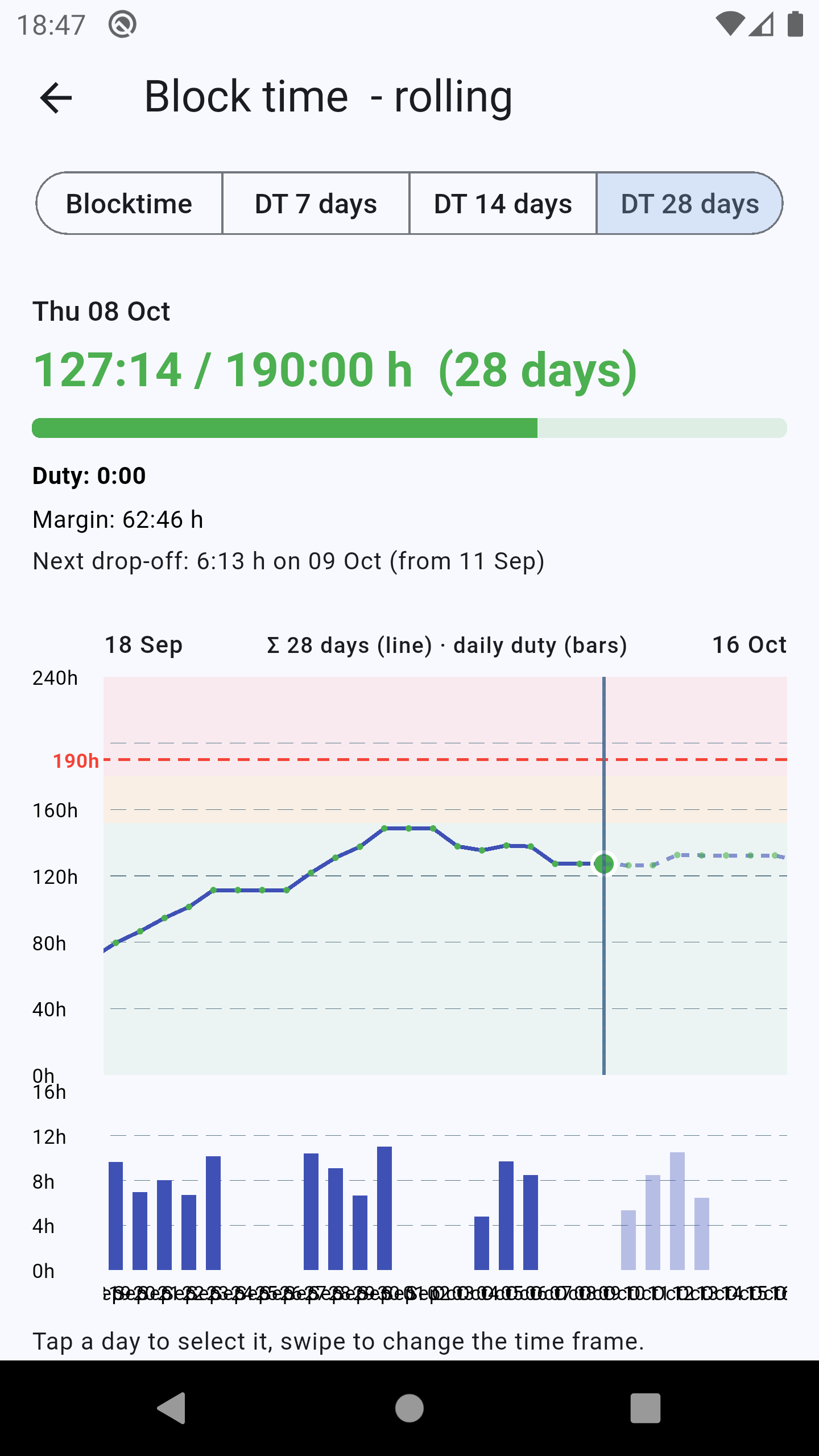This screenshot has height=1456, width=819.
Task: Select the tallest dark blue duty bar
Action: pyautogui.click(x=384, y=1208)
